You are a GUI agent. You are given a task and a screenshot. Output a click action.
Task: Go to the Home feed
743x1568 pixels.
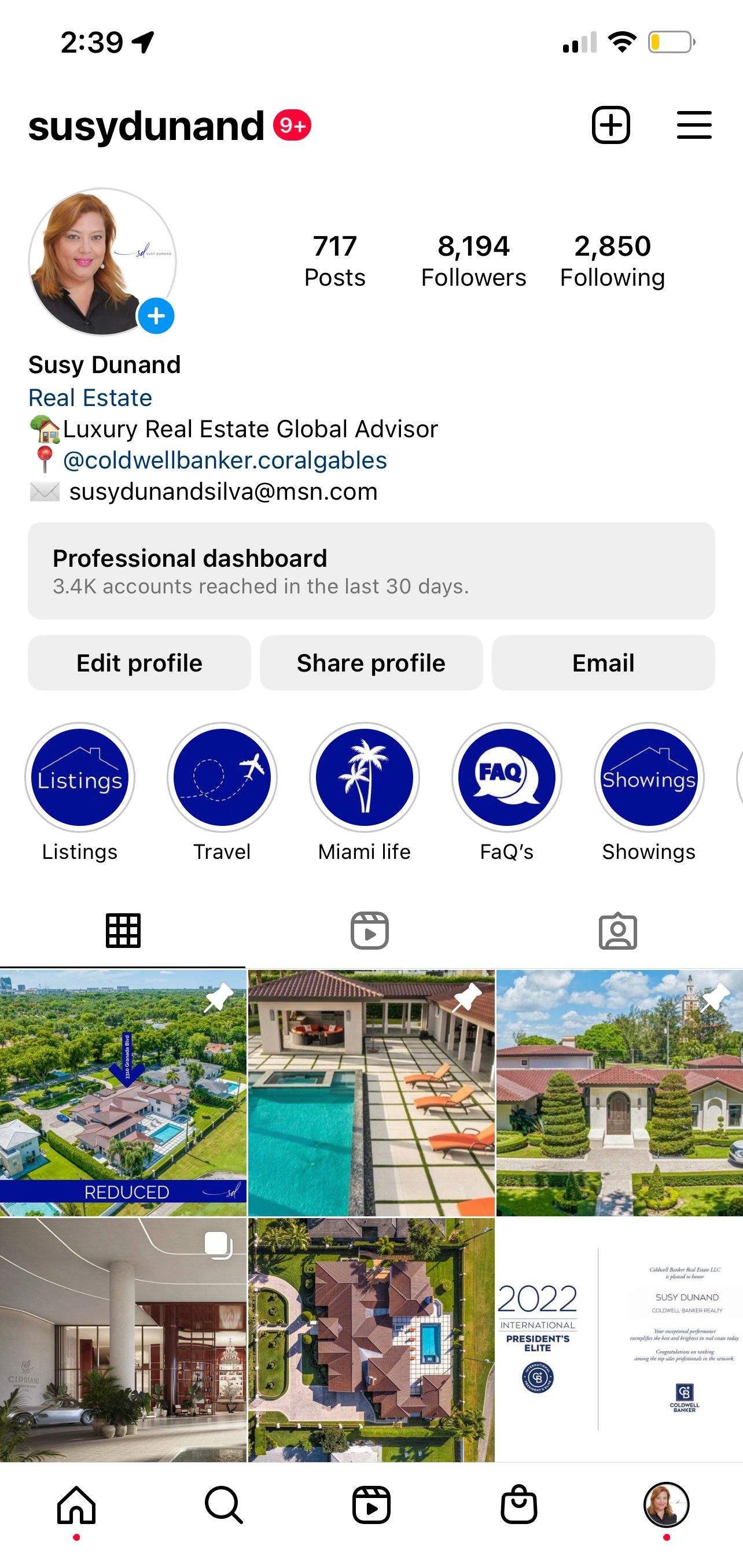76,1505
